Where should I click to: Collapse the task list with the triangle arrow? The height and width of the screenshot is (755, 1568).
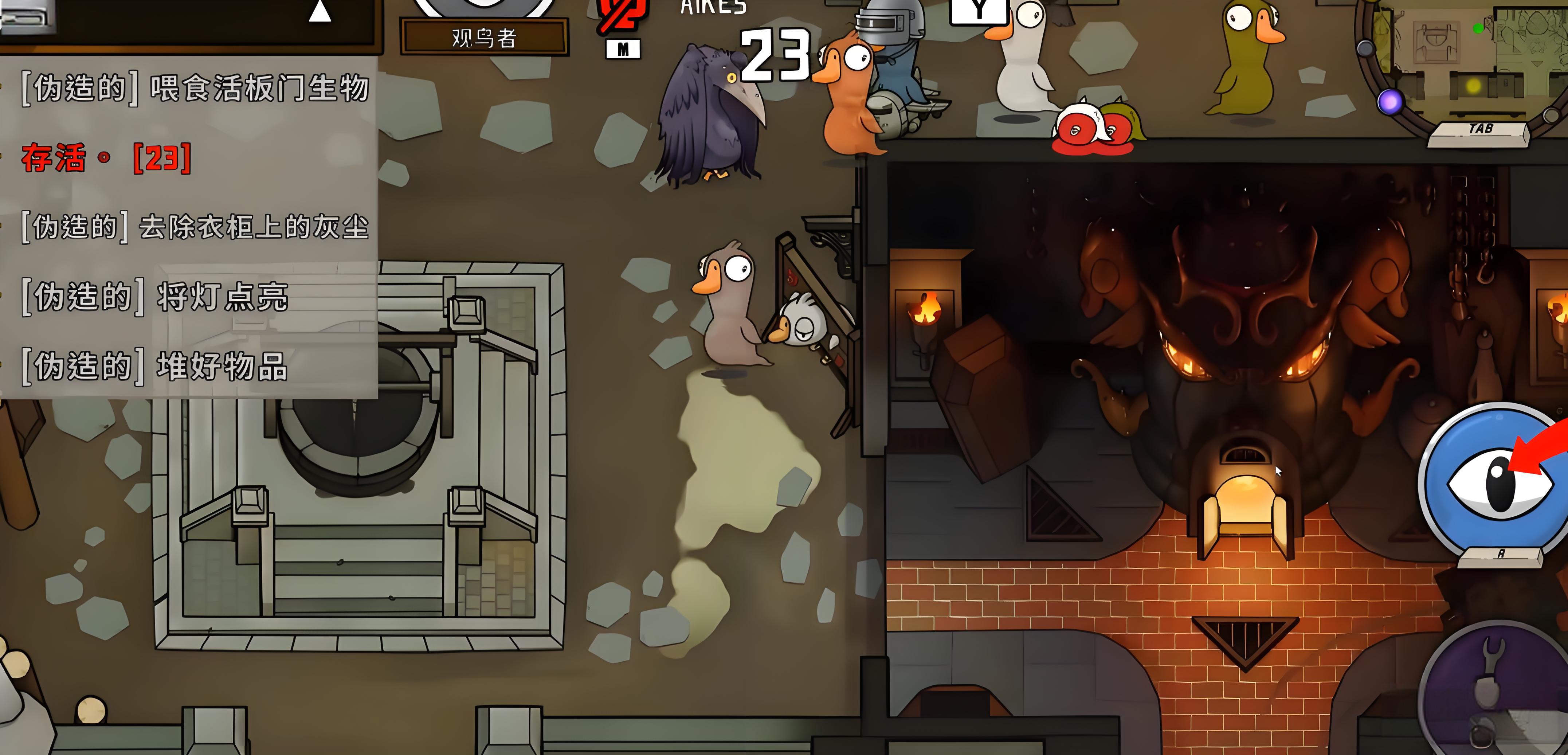tap(320, 11)
